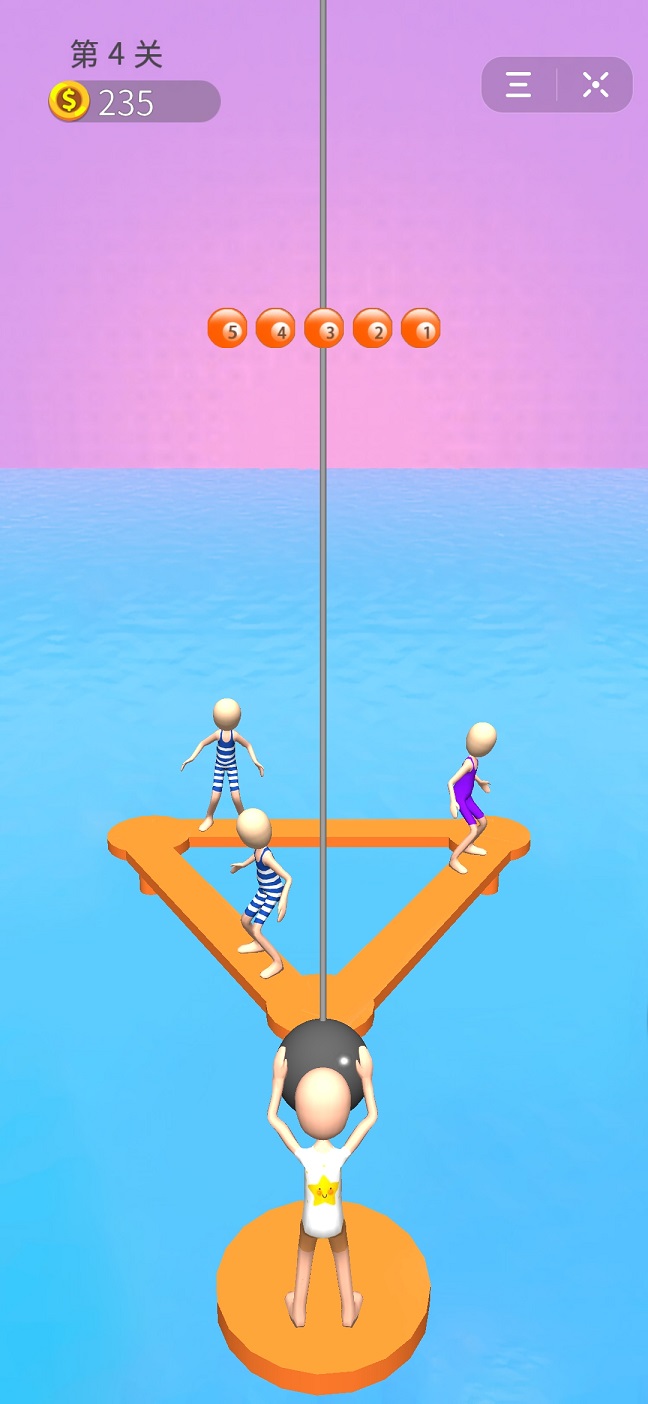The height and width of the screenshot is (1404, 648).
Task: Open the mini-program menu icon
Action: [x=518, y=85]
